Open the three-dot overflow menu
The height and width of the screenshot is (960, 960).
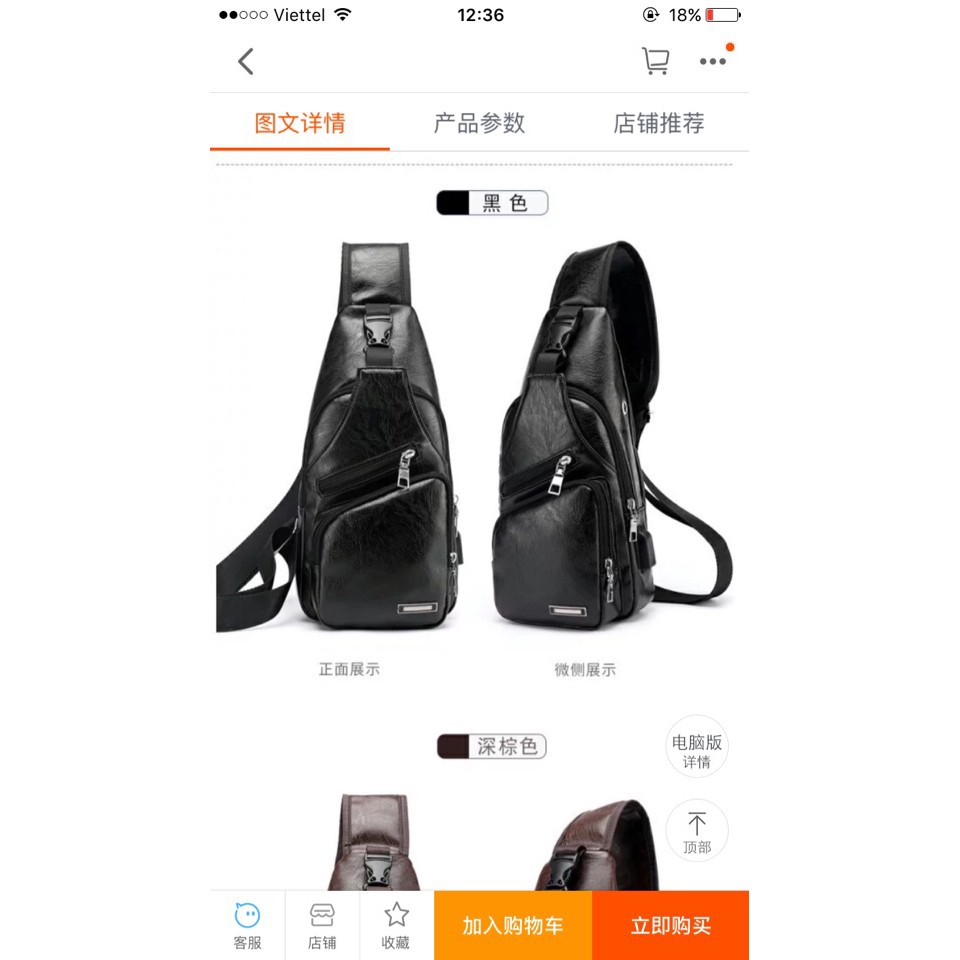tap(713, 62)
